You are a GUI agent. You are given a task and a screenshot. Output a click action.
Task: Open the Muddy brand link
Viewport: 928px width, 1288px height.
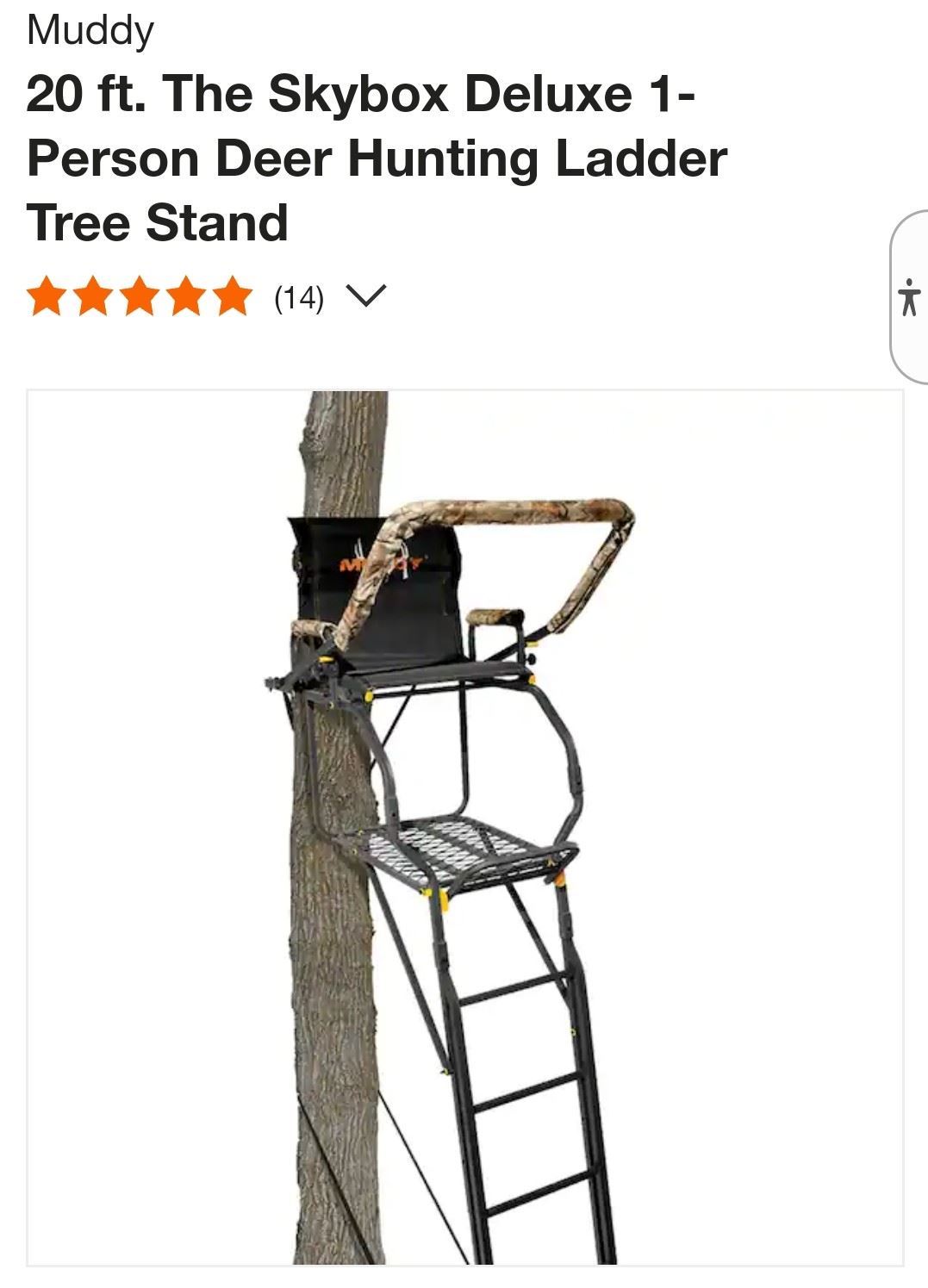[x=90, y=32]
